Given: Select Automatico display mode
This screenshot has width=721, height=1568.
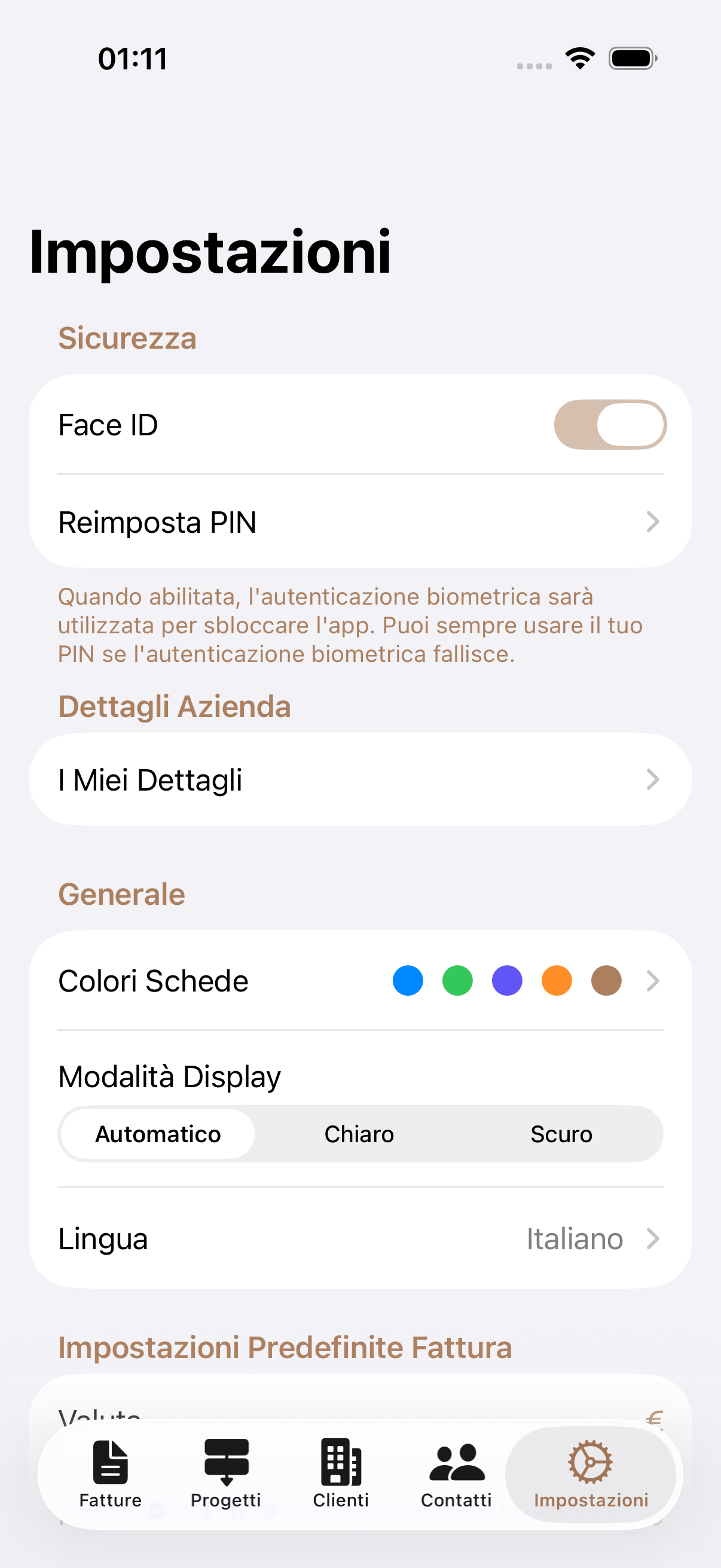Looking at the screenshot, I should (x=158, y=1134).
